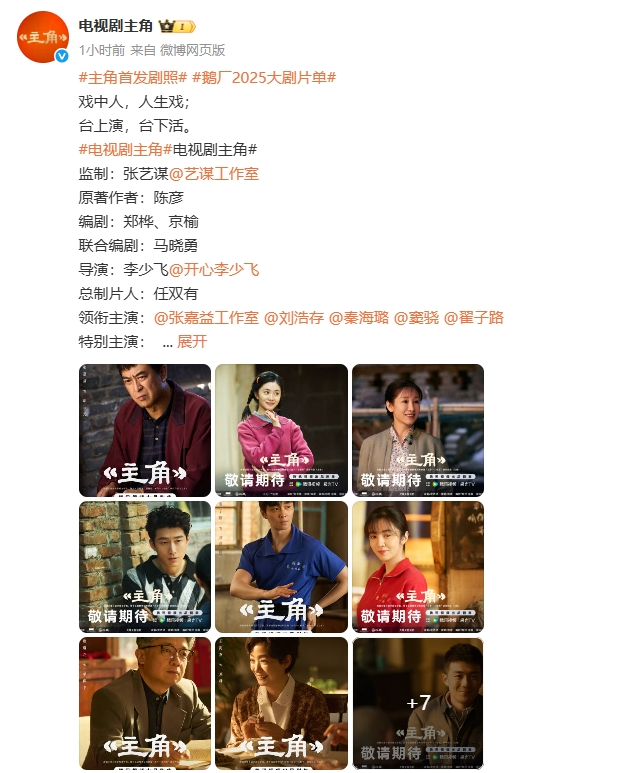The image size is (628, 773).
Task: Open hashtag #主角首发剧照#
Action: pos(132,78)
